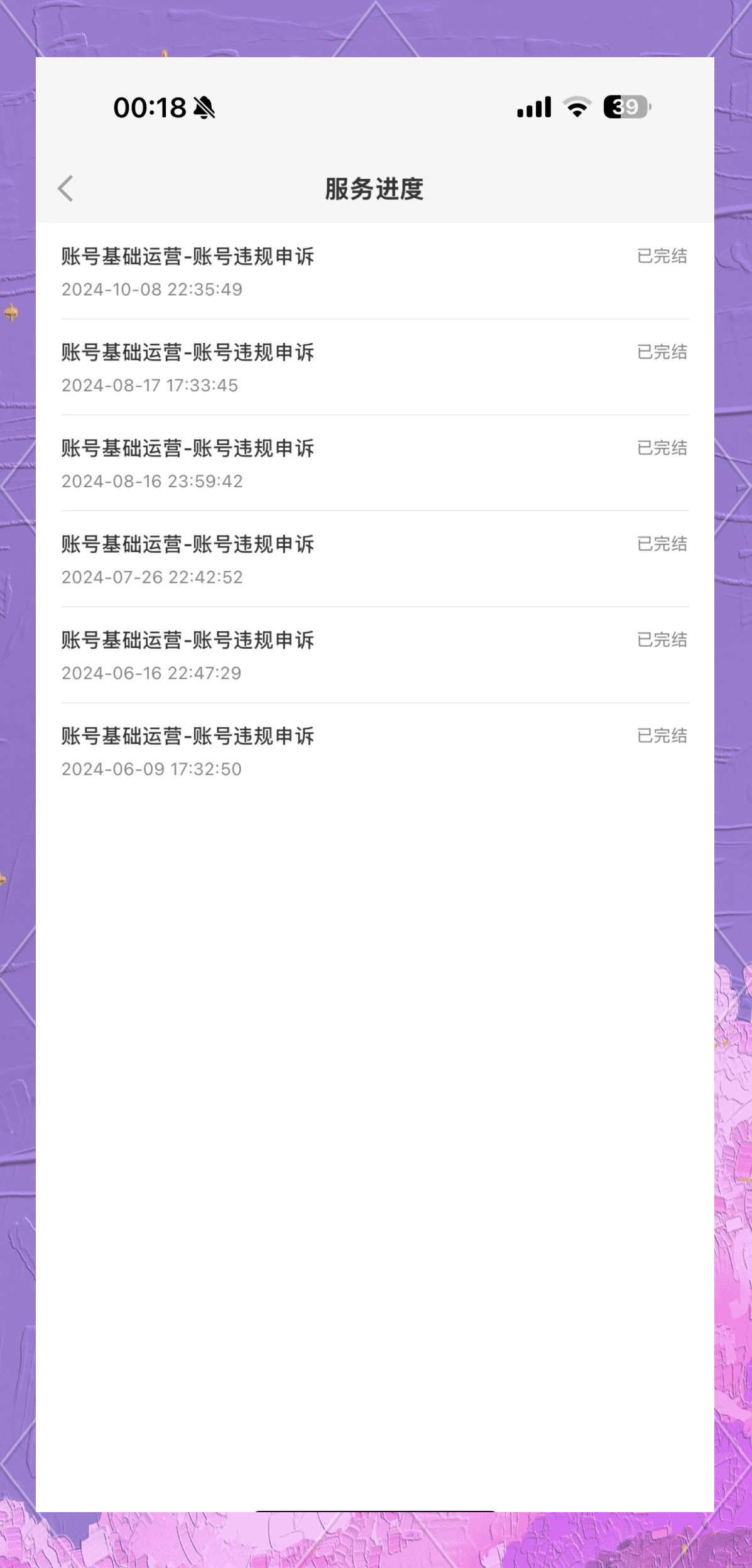Open the appeal dated 2024-08-17 17:33:45

(x=375, y=367)
